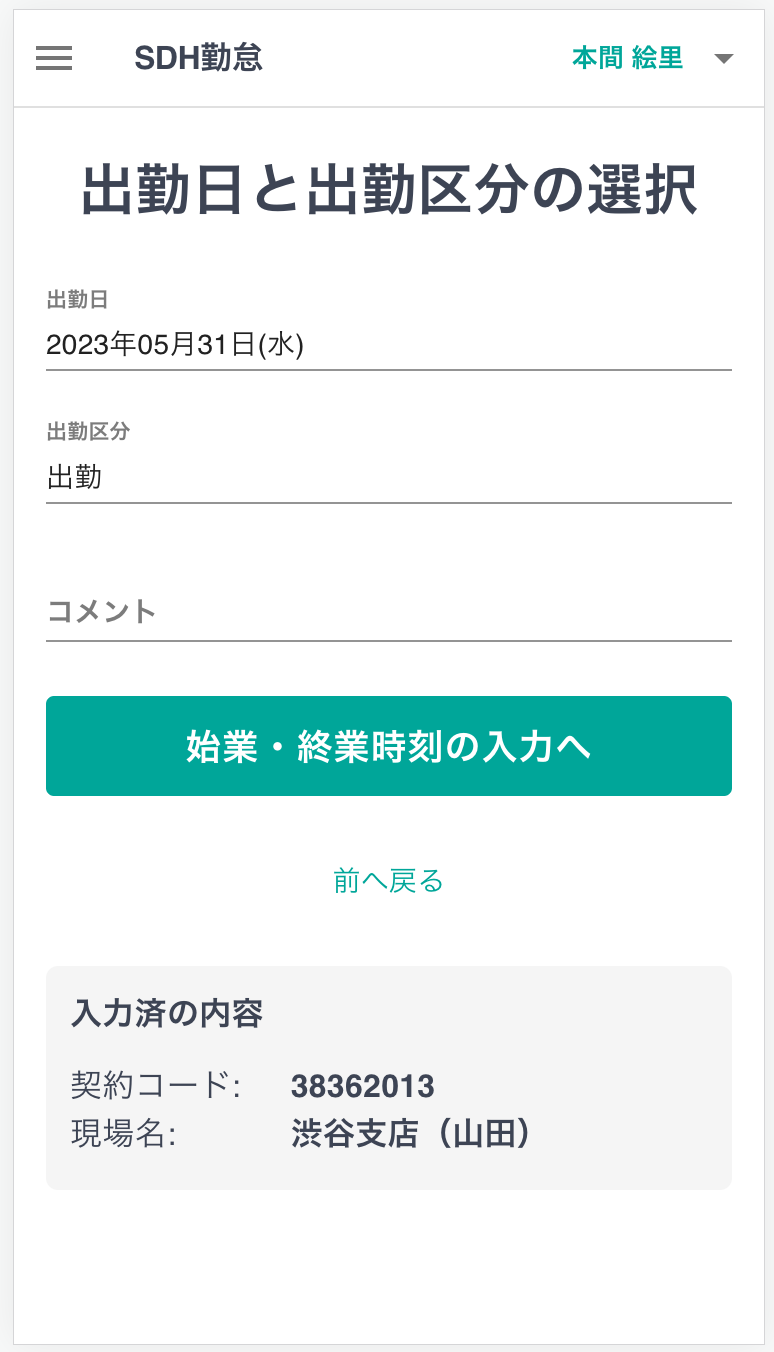Click the 現場名 label in summary
774x1352 pixels.
pyautogui.click(x=126, y=1135)
